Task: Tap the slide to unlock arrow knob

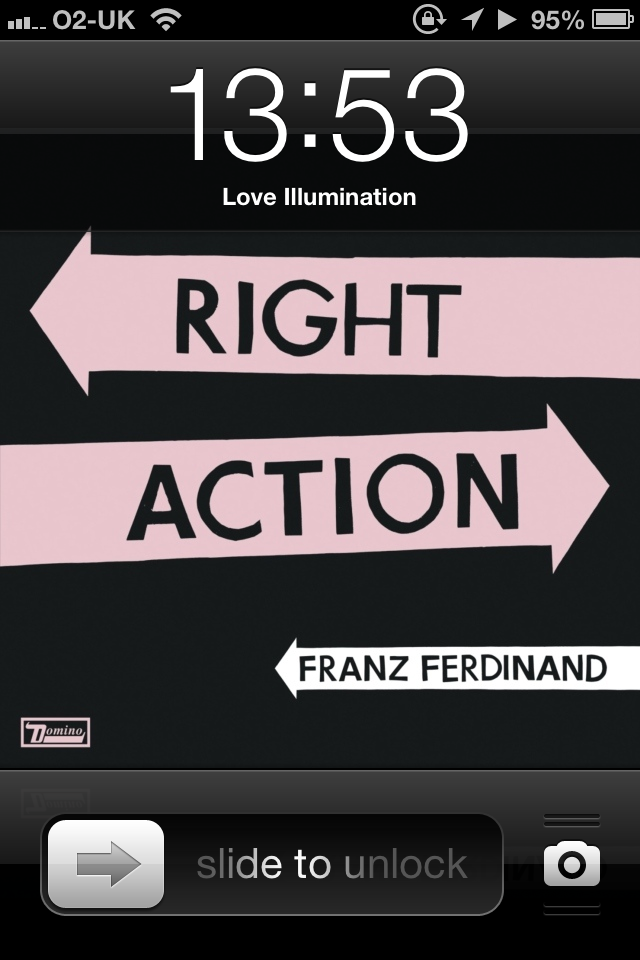Action: pyautogui.click(x=106, y=864)
